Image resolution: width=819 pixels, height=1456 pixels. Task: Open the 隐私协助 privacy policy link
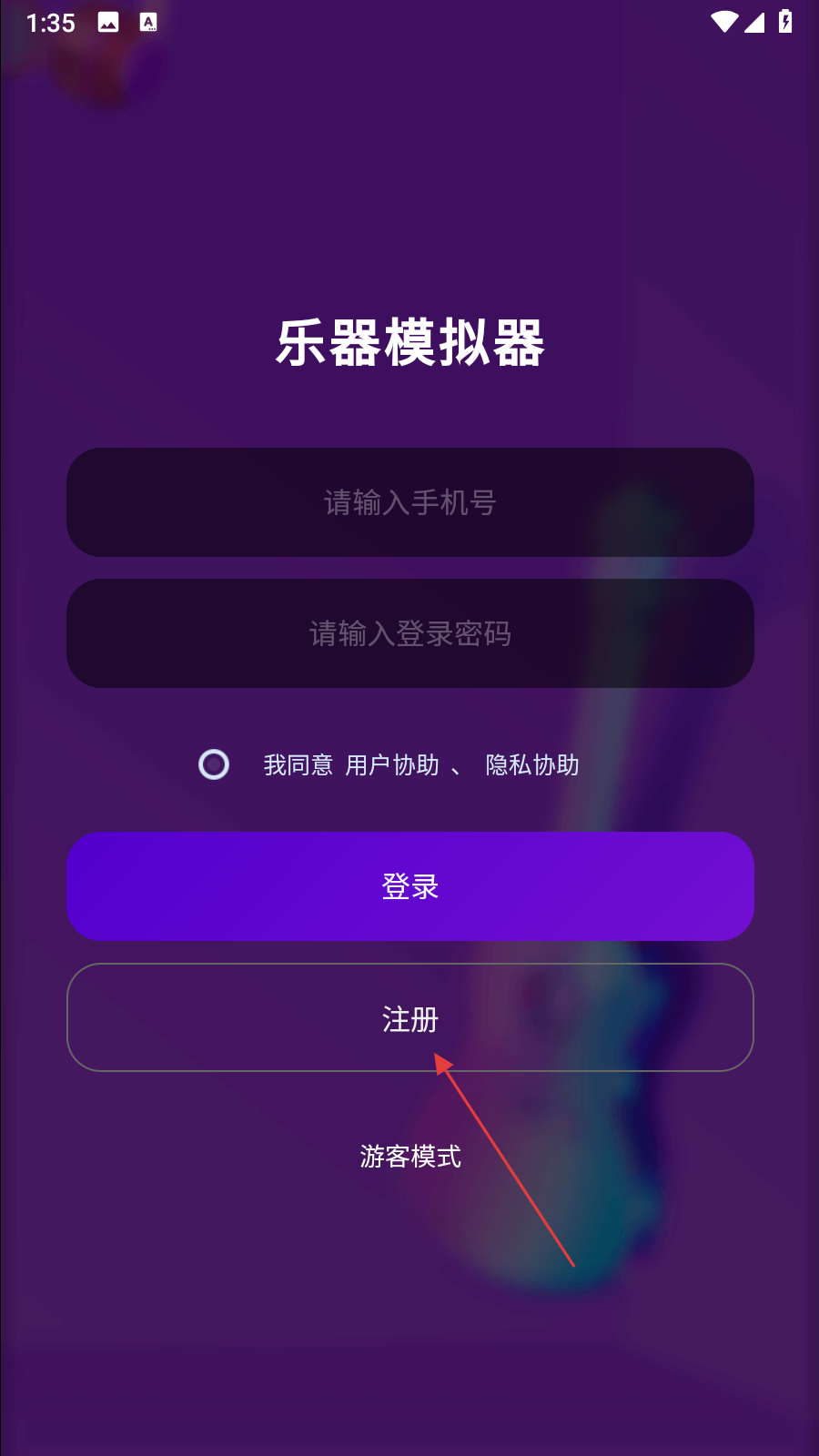(532, 765)
